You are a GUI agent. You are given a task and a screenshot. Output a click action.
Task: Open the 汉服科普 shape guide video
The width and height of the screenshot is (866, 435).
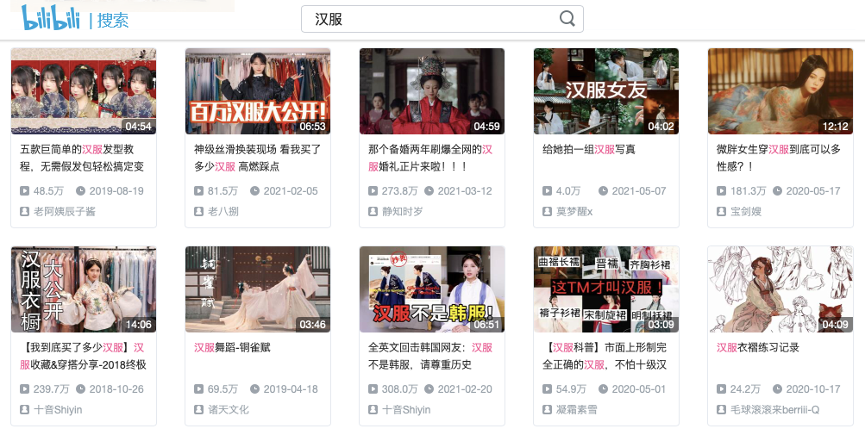(605, 289)
